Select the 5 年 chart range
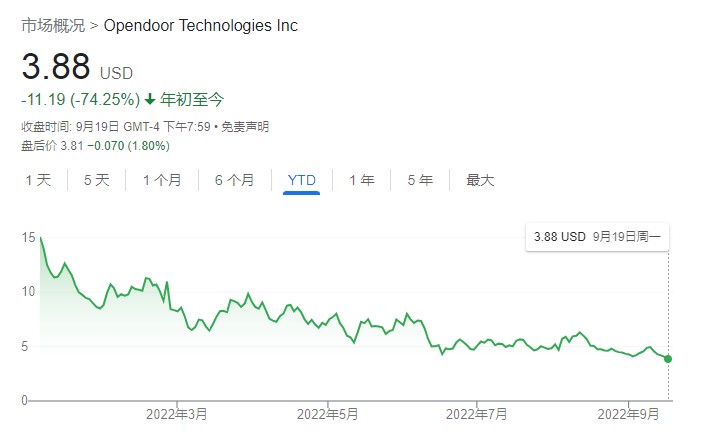The image size is (706, 432). click(420, 180)
